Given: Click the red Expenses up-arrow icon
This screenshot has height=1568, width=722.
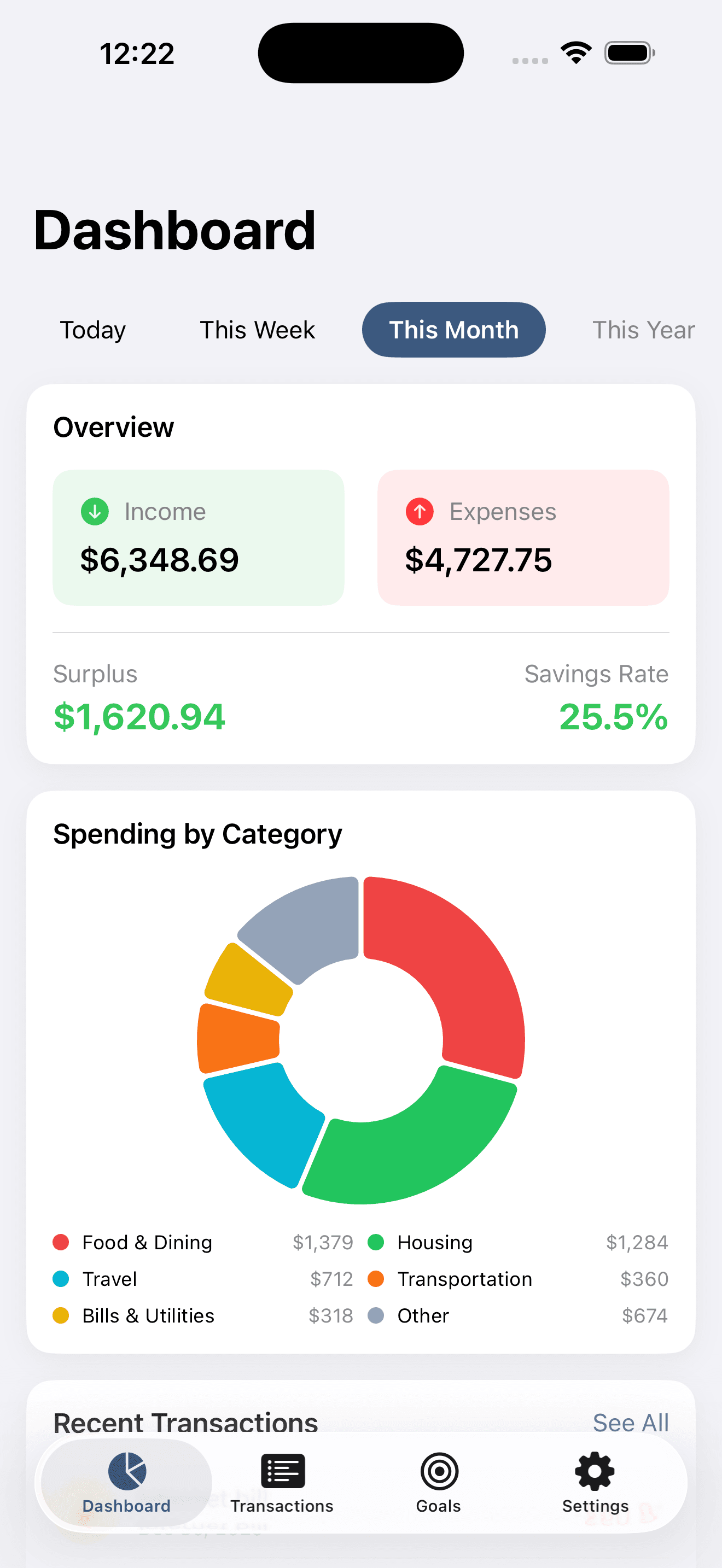Looking at the screenshot, I should click(x=420, y=511).
